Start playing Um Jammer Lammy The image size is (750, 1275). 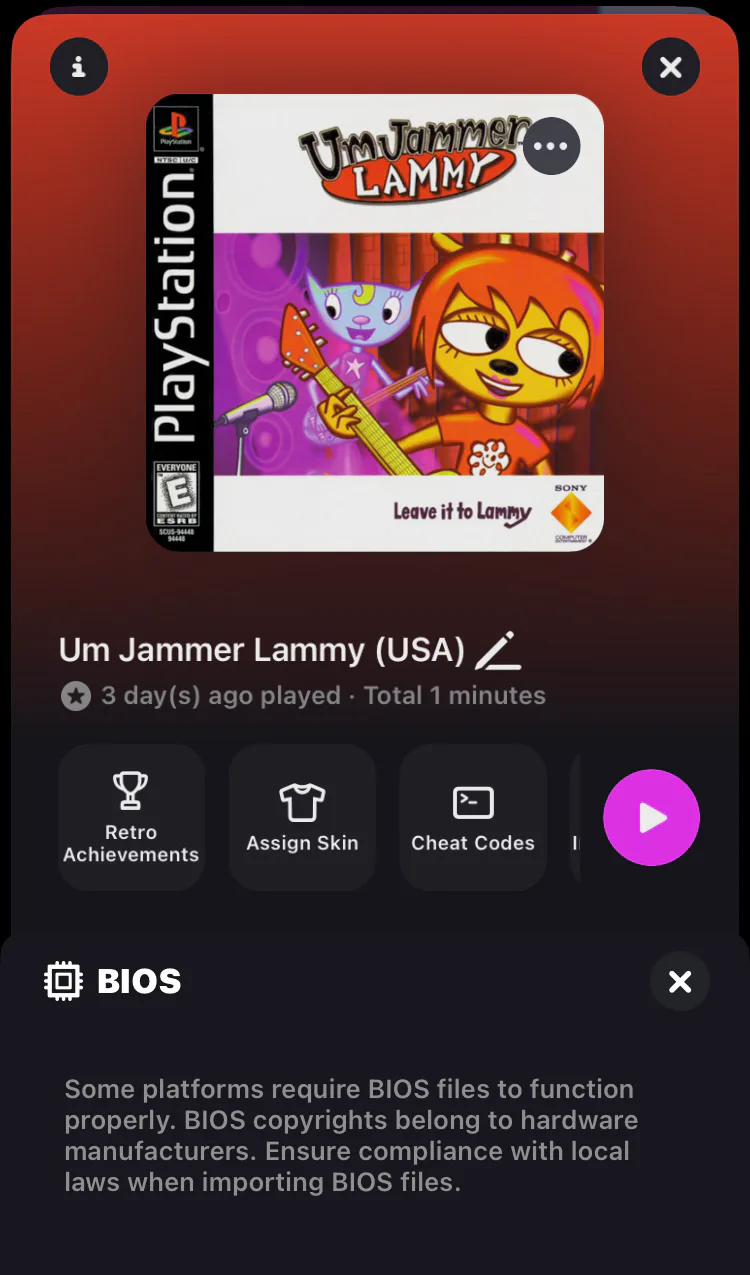point(651,818)
